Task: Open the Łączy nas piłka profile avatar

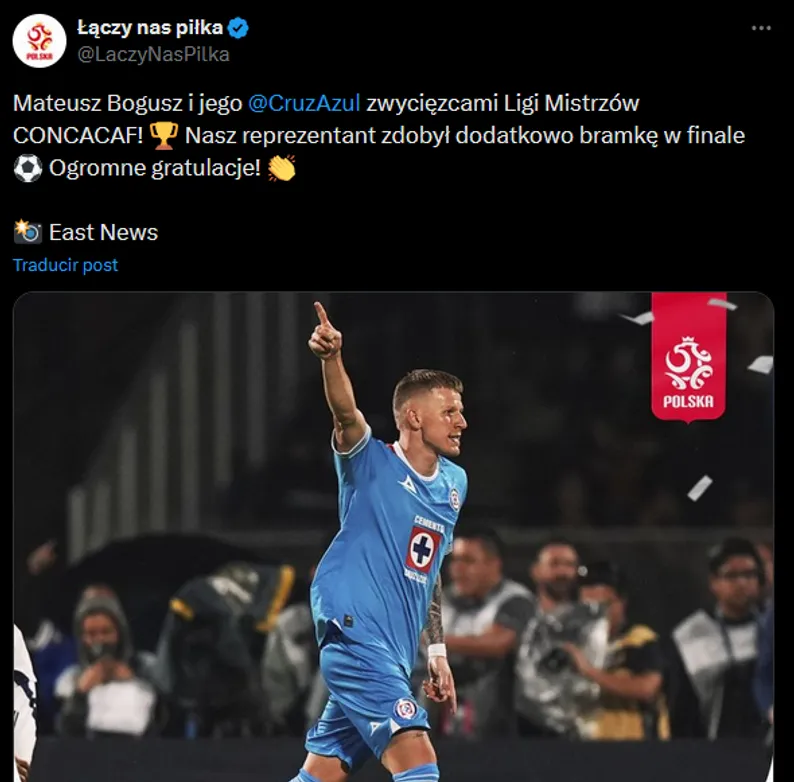Action: point(40,41)
